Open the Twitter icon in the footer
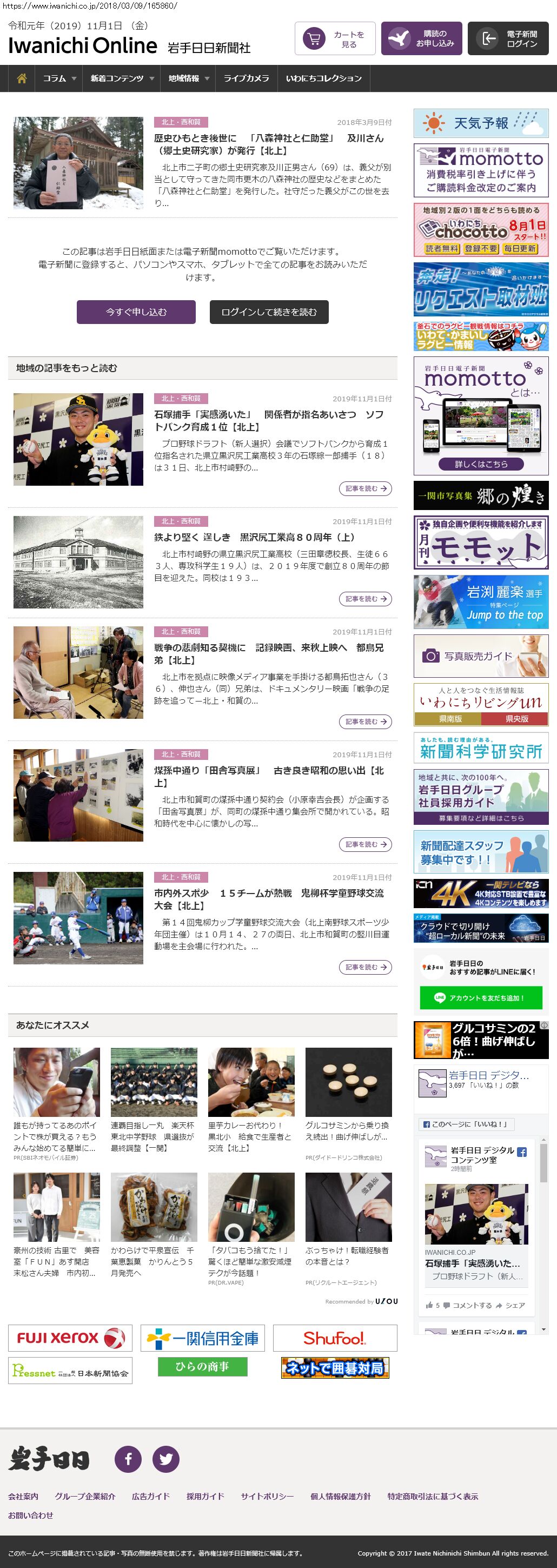557x1568 pixels. point(165,1459)
